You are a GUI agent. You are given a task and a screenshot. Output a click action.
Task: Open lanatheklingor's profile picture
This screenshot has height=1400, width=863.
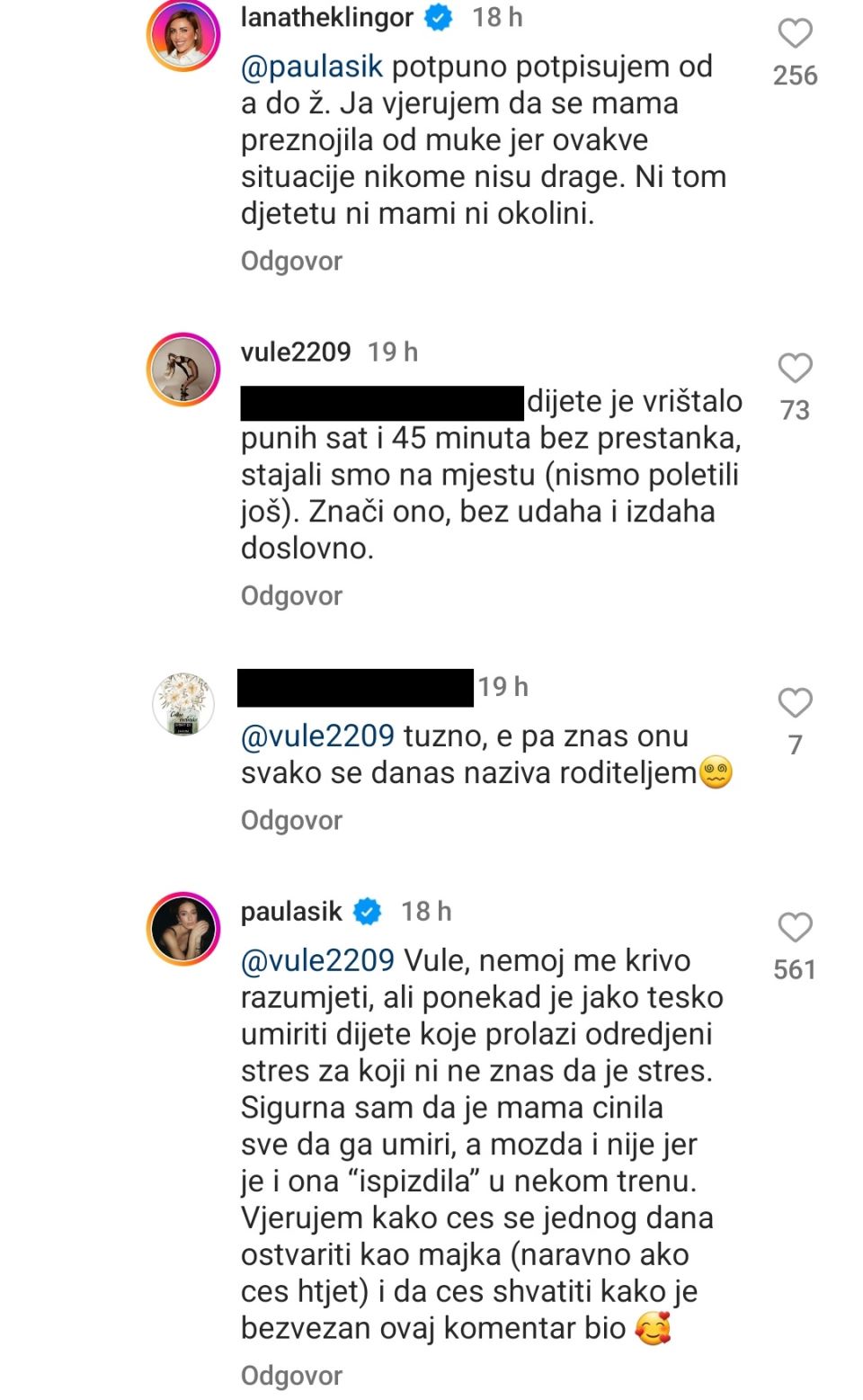click(x=183, y=34)
